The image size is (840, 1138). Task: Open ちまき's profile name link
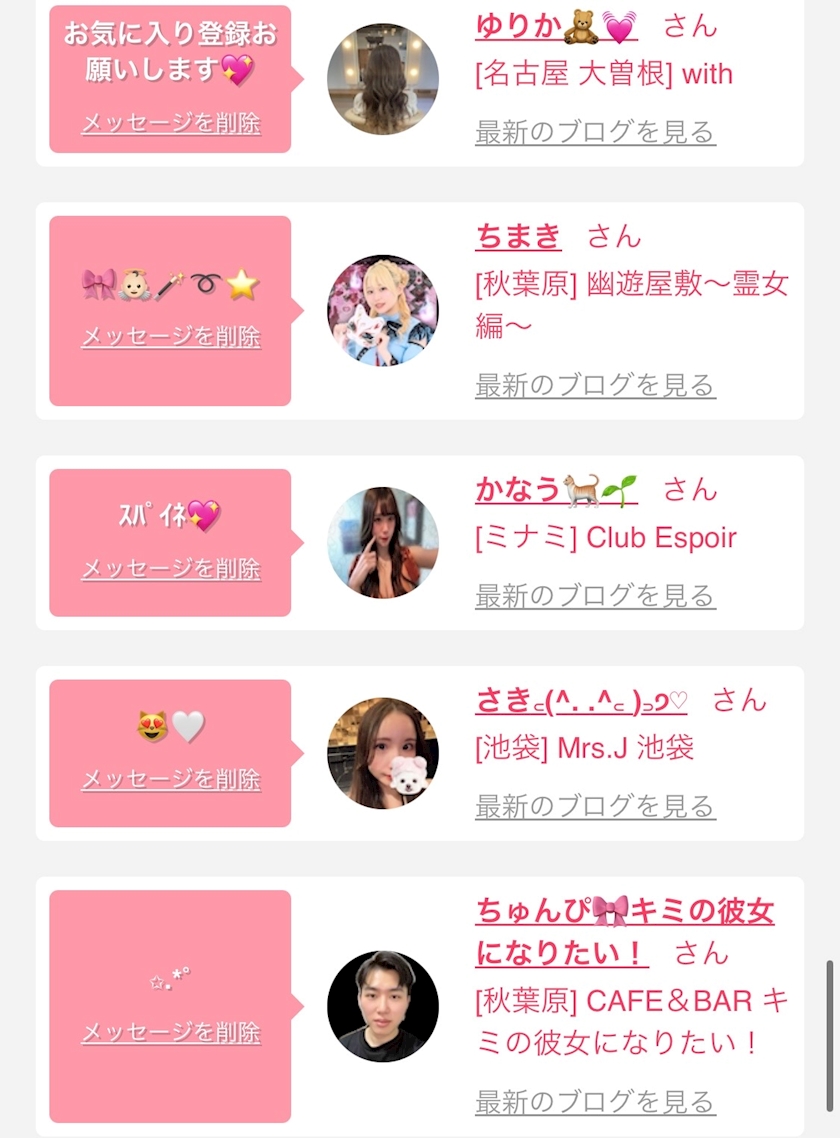click(518, 237)
